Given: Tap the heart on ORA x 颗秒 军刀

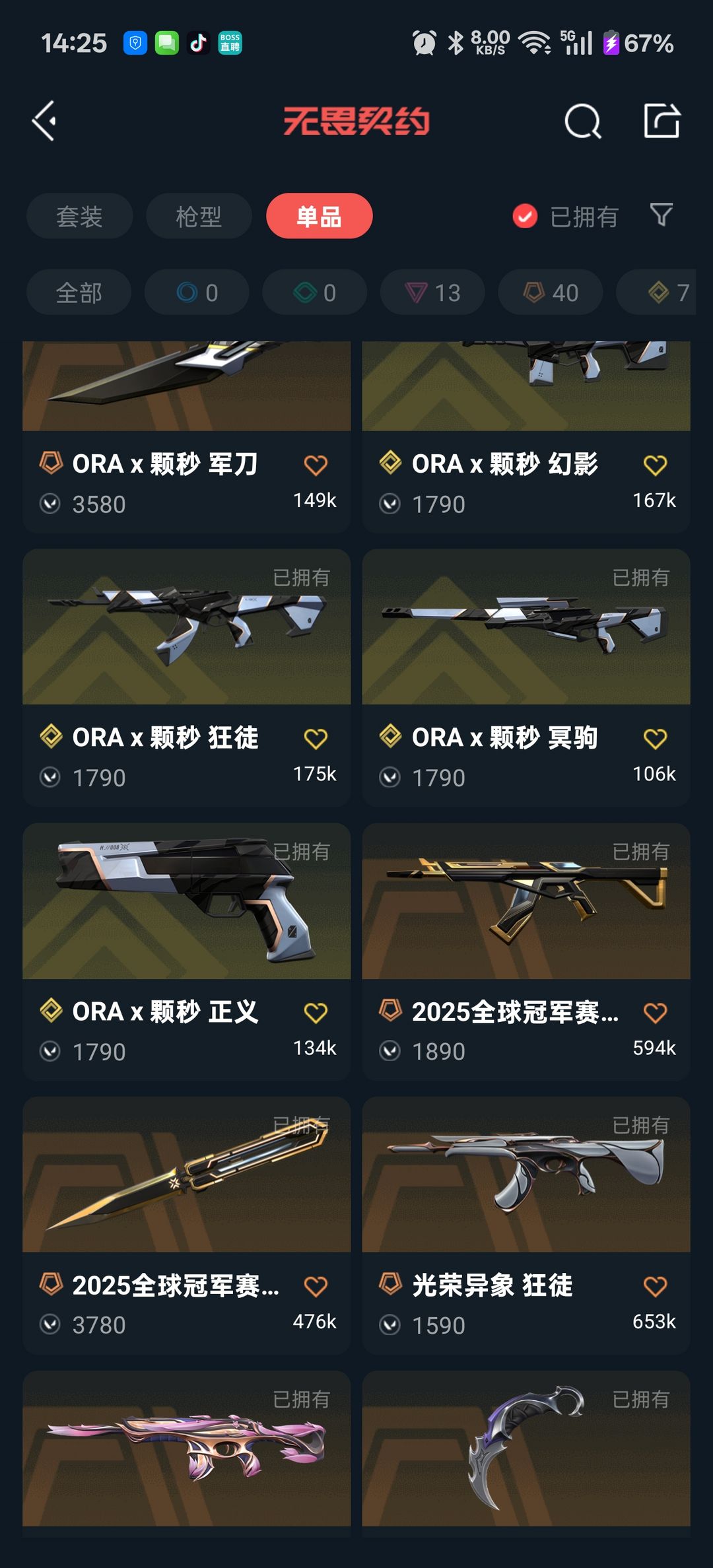Looking at the screenshot, I should [x=316, y=465].
